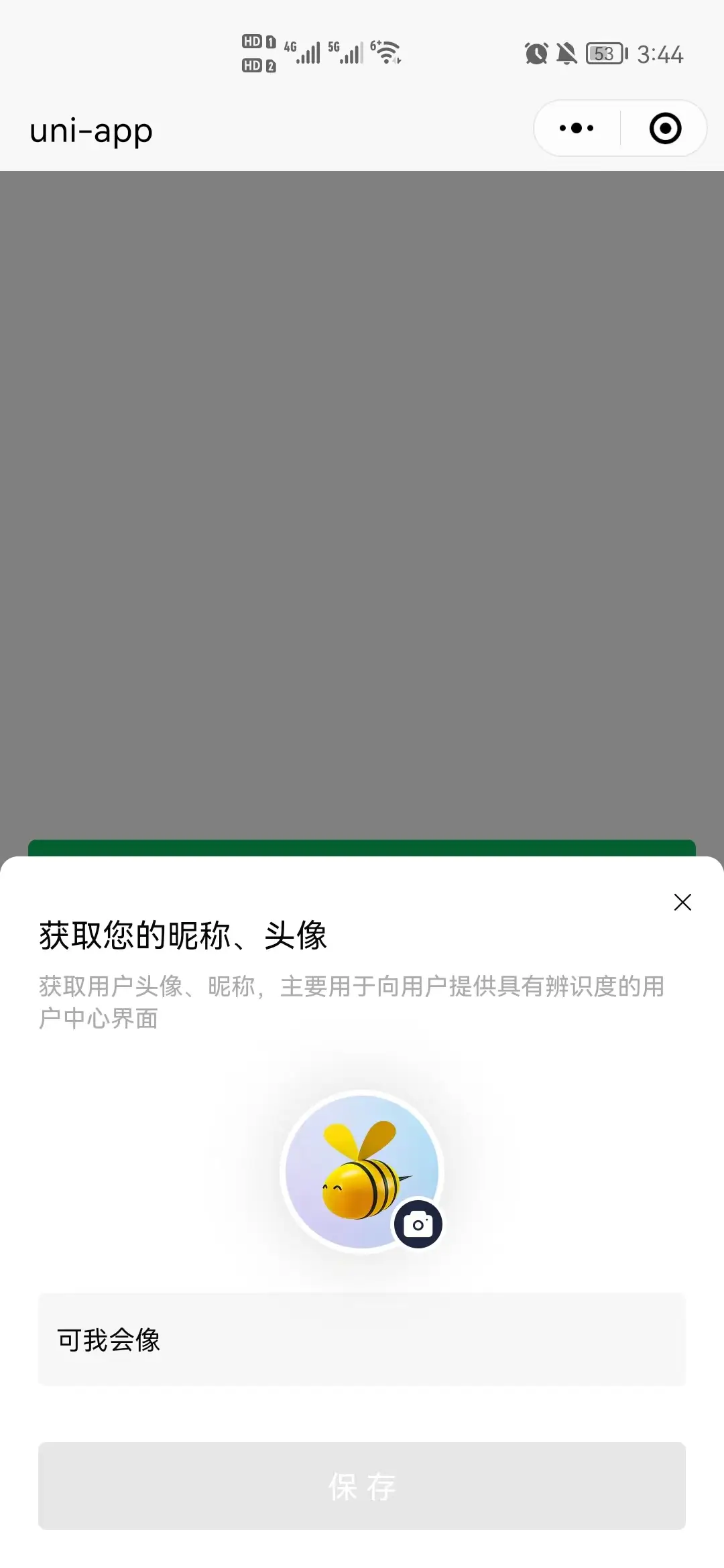The width and height of the screenshot is (724, 1568).
Task: Dismiss the nickname and avatar dialog
Action: (x=682, y=902)
